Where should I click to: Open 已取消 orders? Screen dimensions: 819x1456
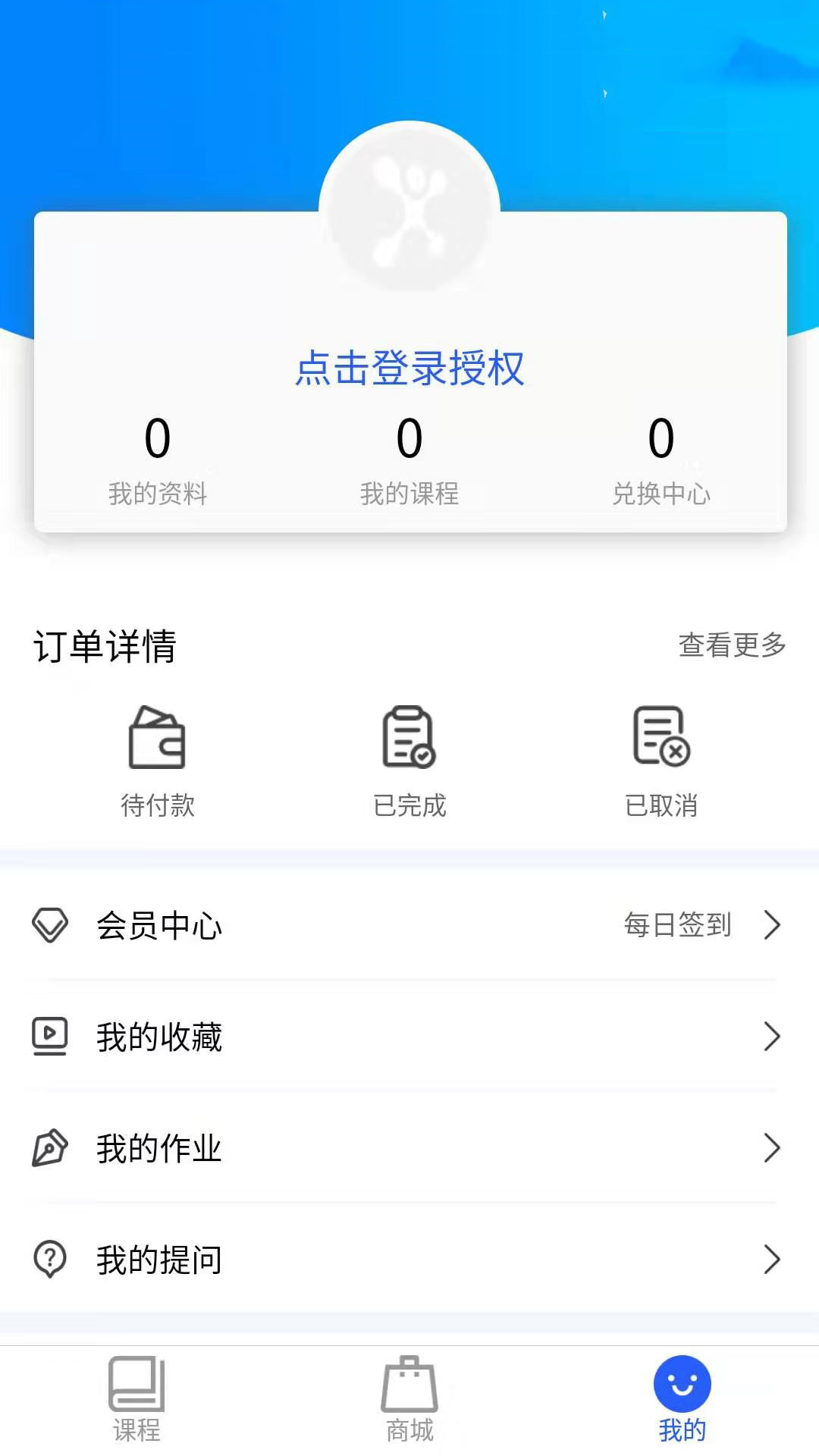click(661, 761)
